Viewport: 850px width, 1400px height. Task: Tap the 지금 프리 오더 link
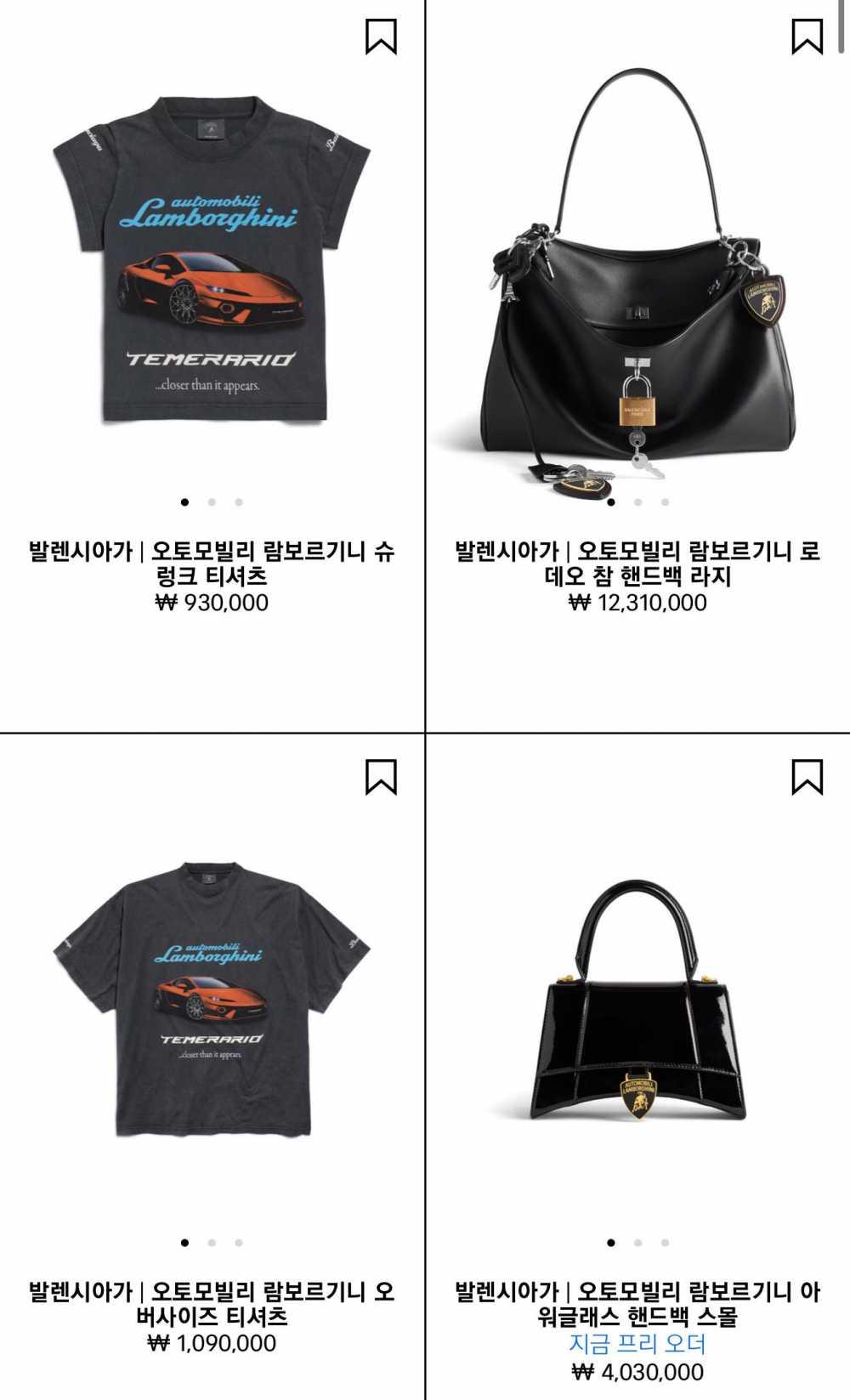click(x=637, y=1344)
